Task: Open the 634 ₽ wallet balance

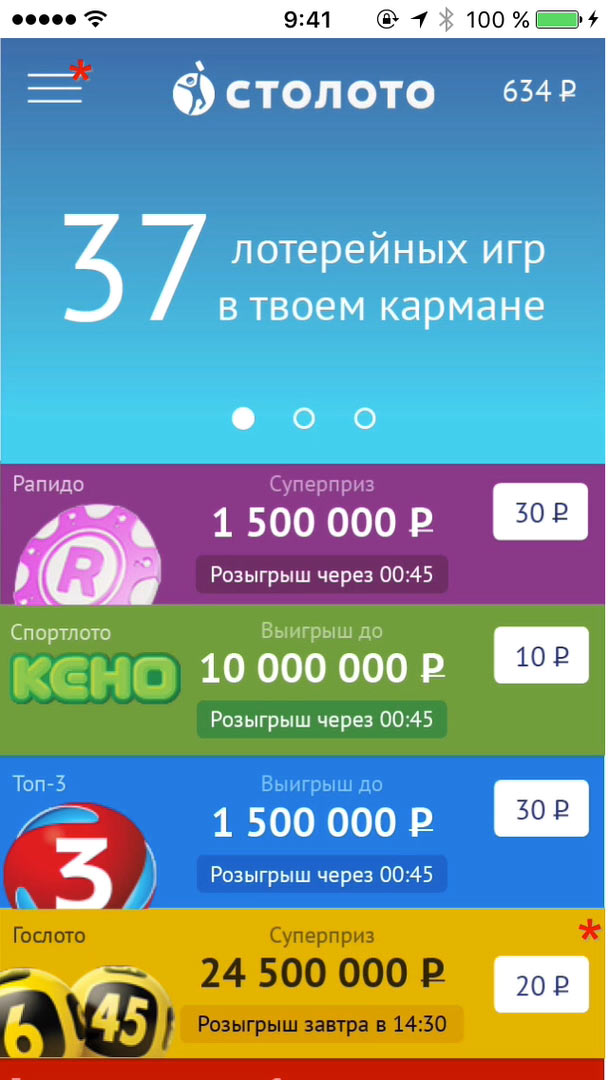Action: pyautogui.click(x=539, y=91)
